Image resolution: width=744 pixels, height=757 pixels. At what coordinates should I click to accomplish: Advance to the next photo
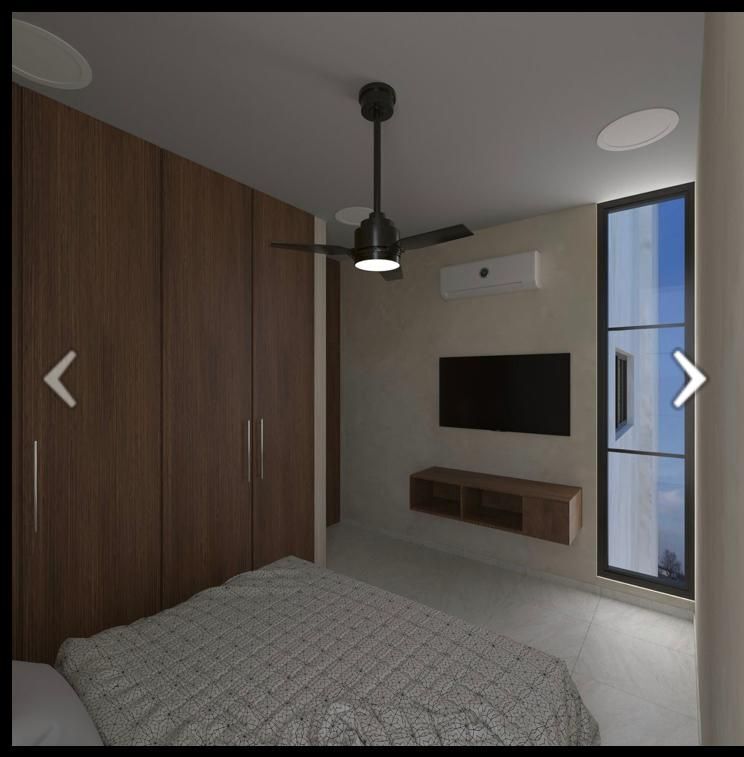pos(688,378)
